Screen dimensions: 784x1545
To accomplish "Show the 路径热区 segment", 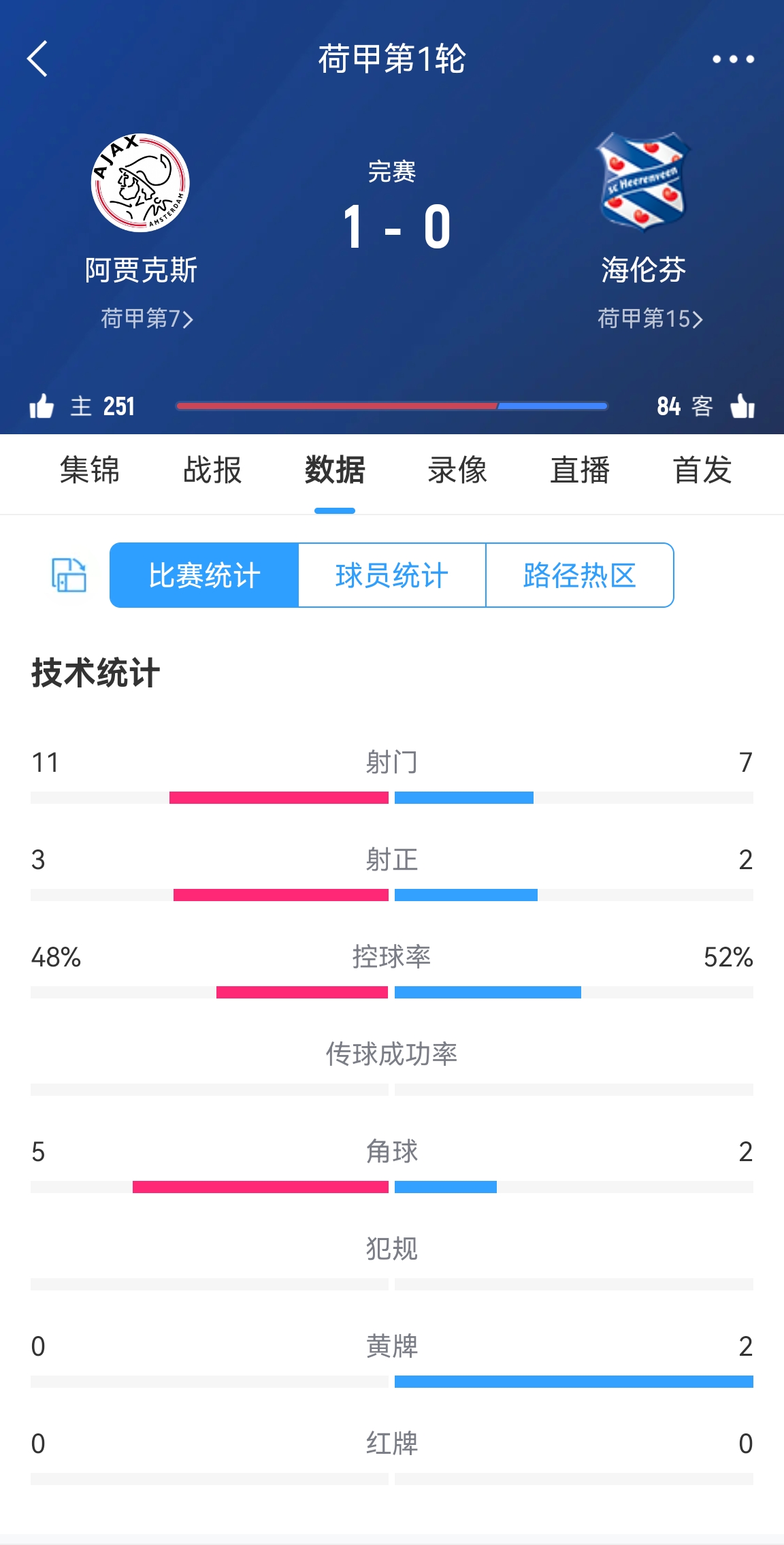I will coord(580,575).
